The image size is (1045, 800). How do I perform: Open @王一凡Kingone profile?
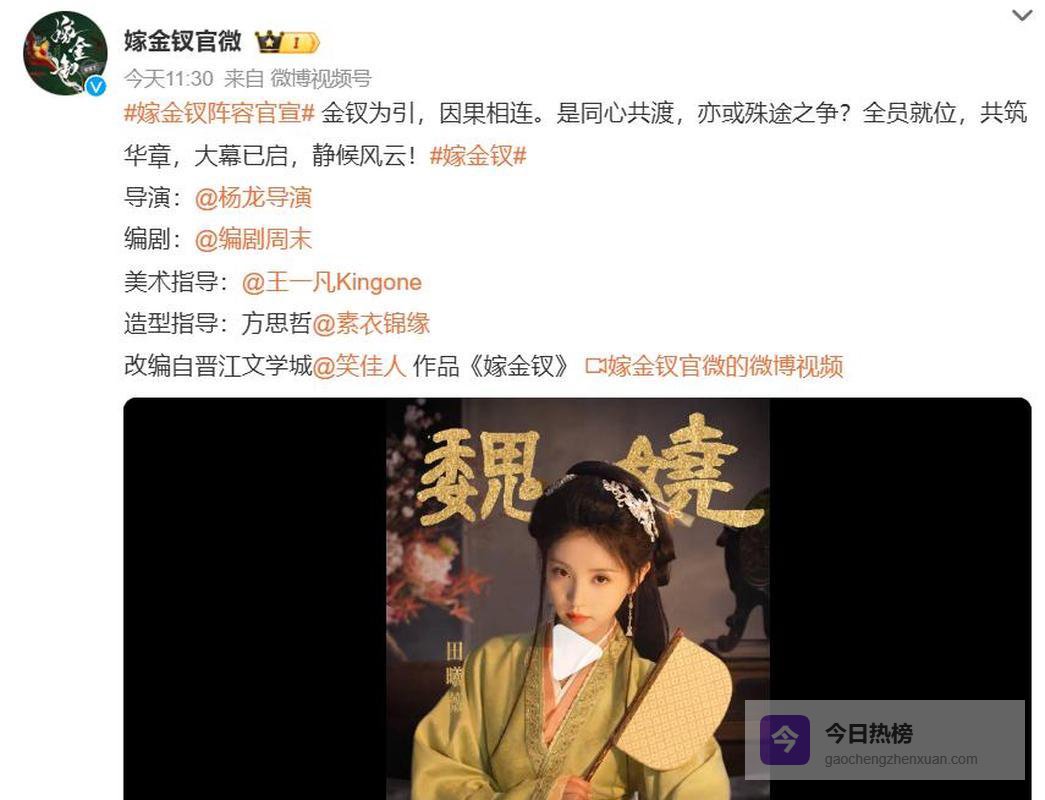(x=331, y=282)
